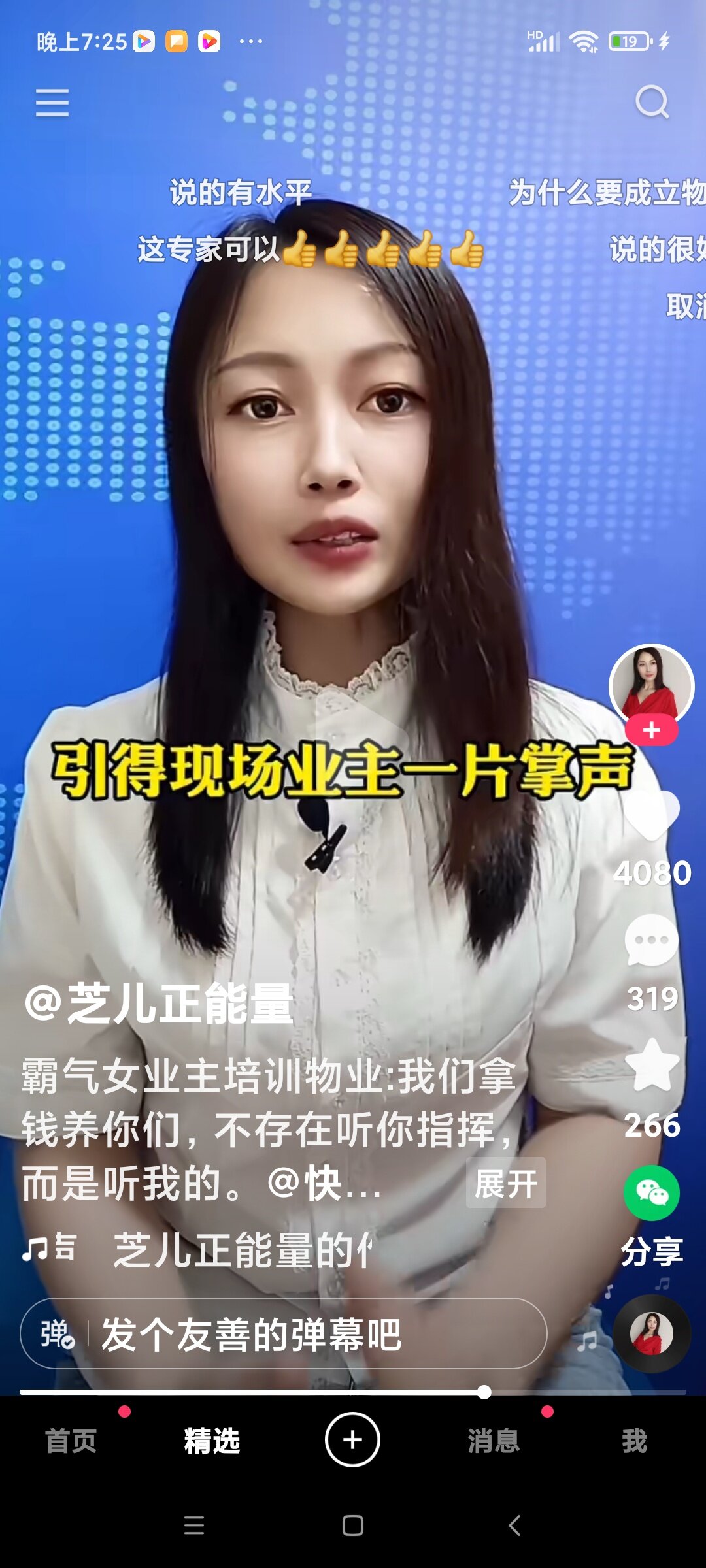Follow creator with red plus button
The height and width of the screenshot is (1568, 706).
pos(651,730)
